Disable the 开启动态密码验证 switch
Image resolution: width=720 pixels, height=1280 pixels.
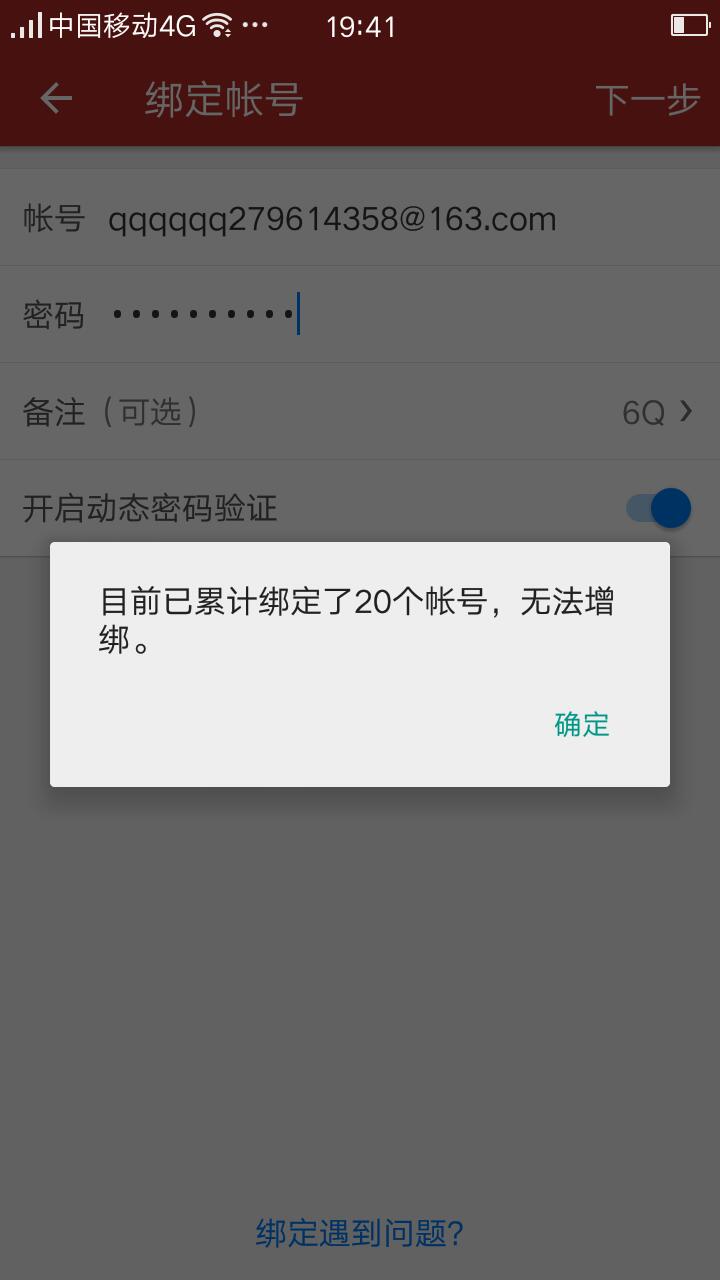click(x=658, y=508)
